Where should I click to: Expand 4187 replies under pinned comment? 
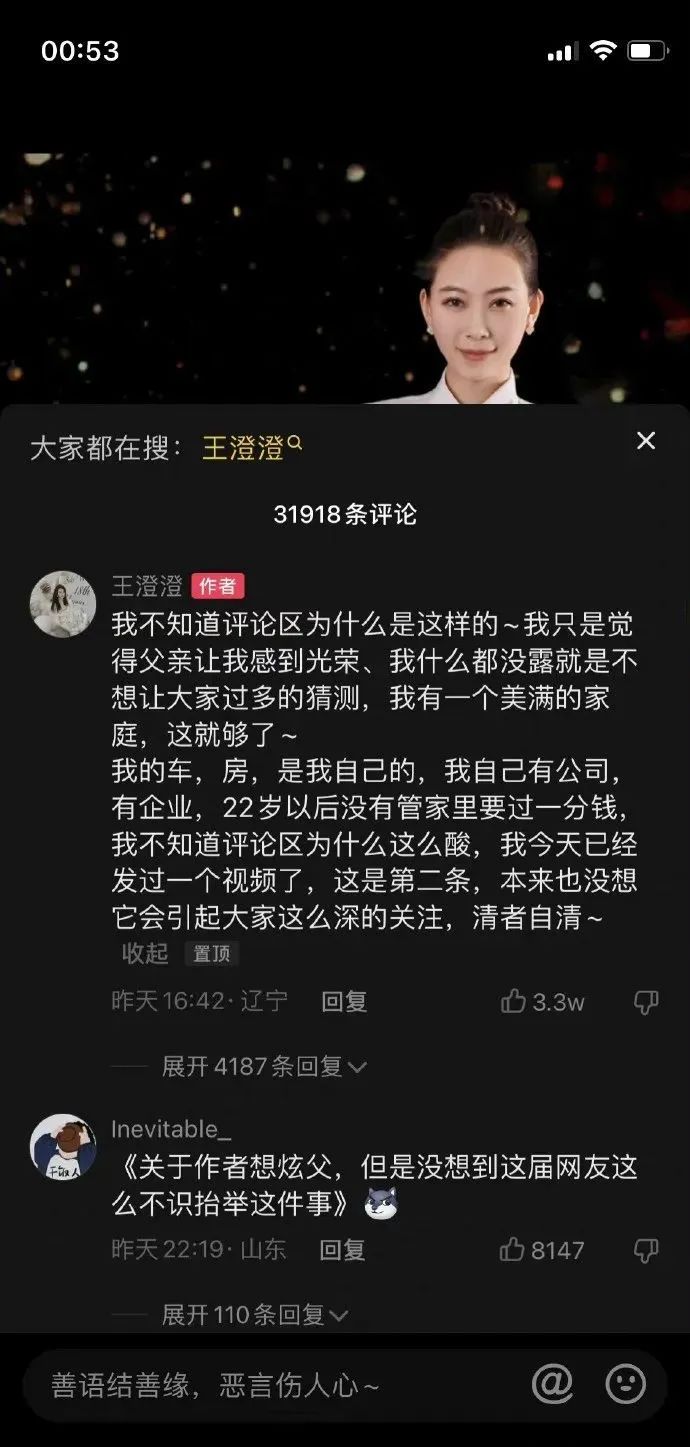click(264, 1067)
